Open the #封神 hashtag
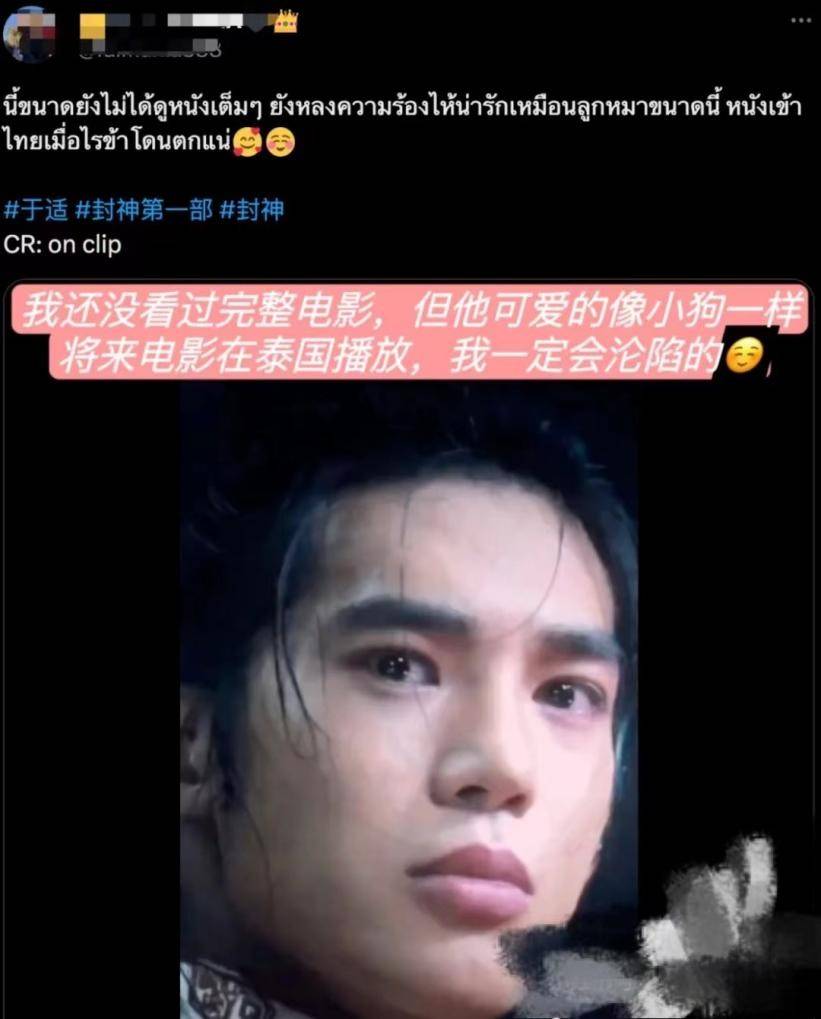Viewport: 821px width, 1019px height. click(x=252, y=211)
